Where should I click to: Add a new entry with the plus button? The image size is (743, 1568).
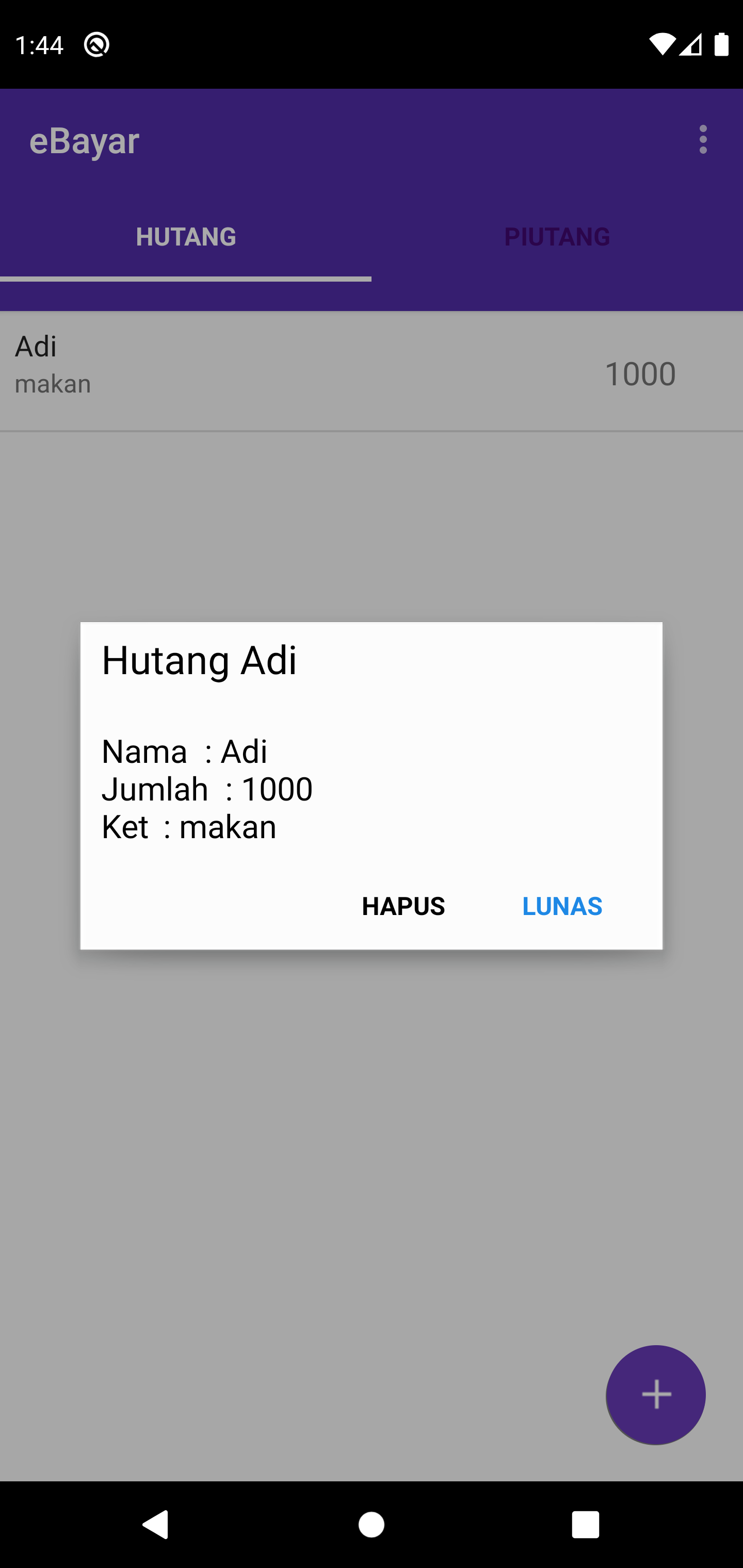(655, 1395)
